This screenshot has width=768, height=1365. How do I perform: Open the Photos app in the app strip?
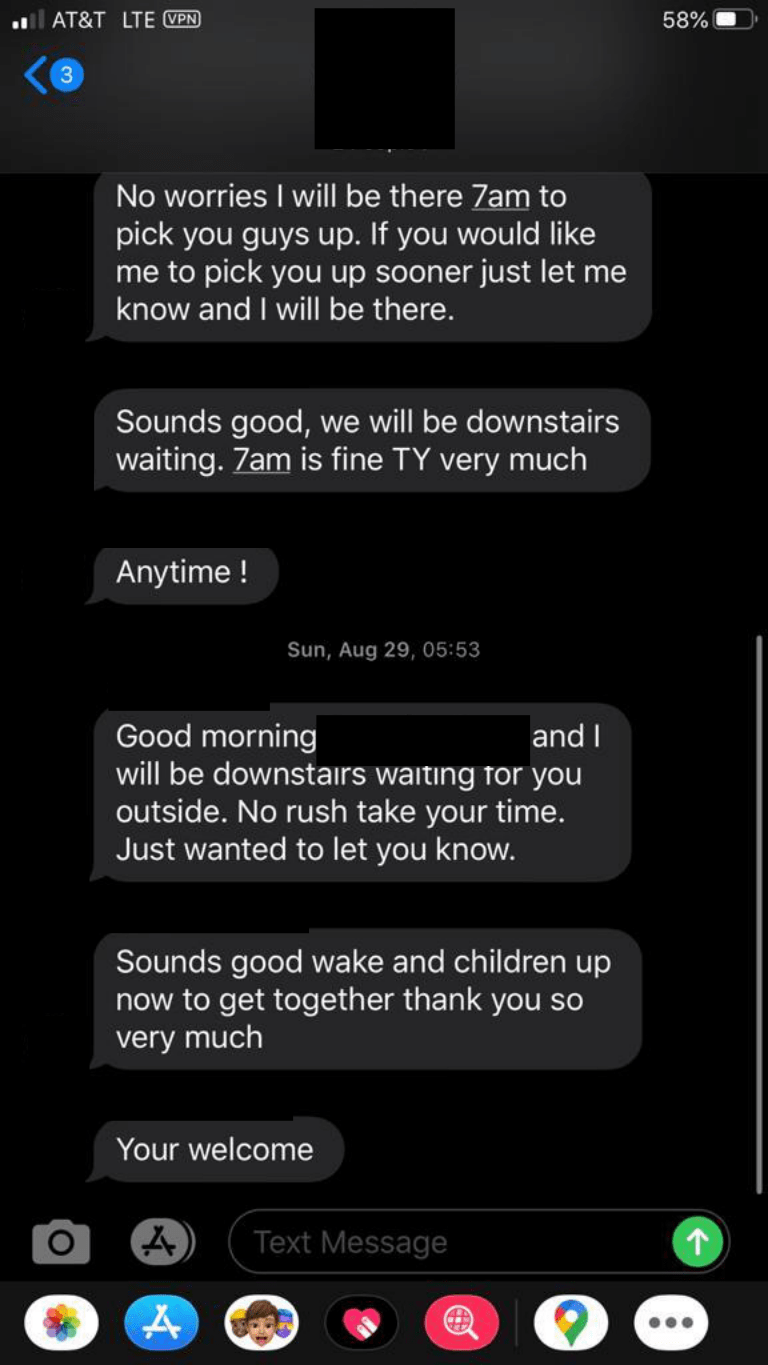tap(62, 1324)
